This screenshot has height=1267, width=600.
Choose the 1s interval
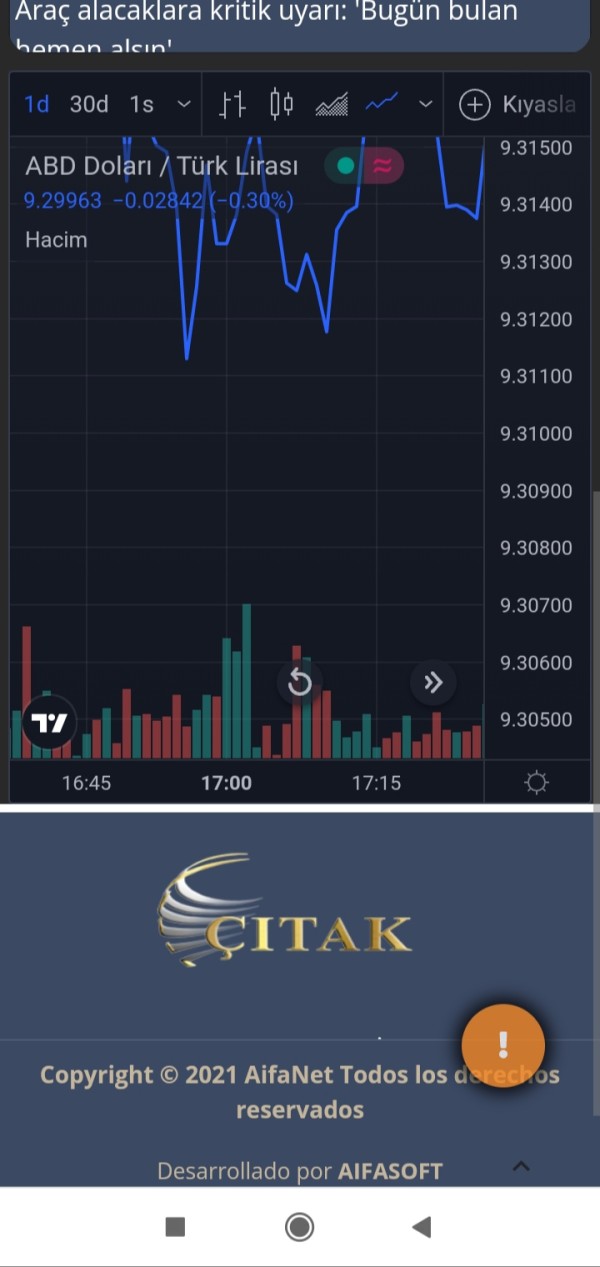[142, 104]
